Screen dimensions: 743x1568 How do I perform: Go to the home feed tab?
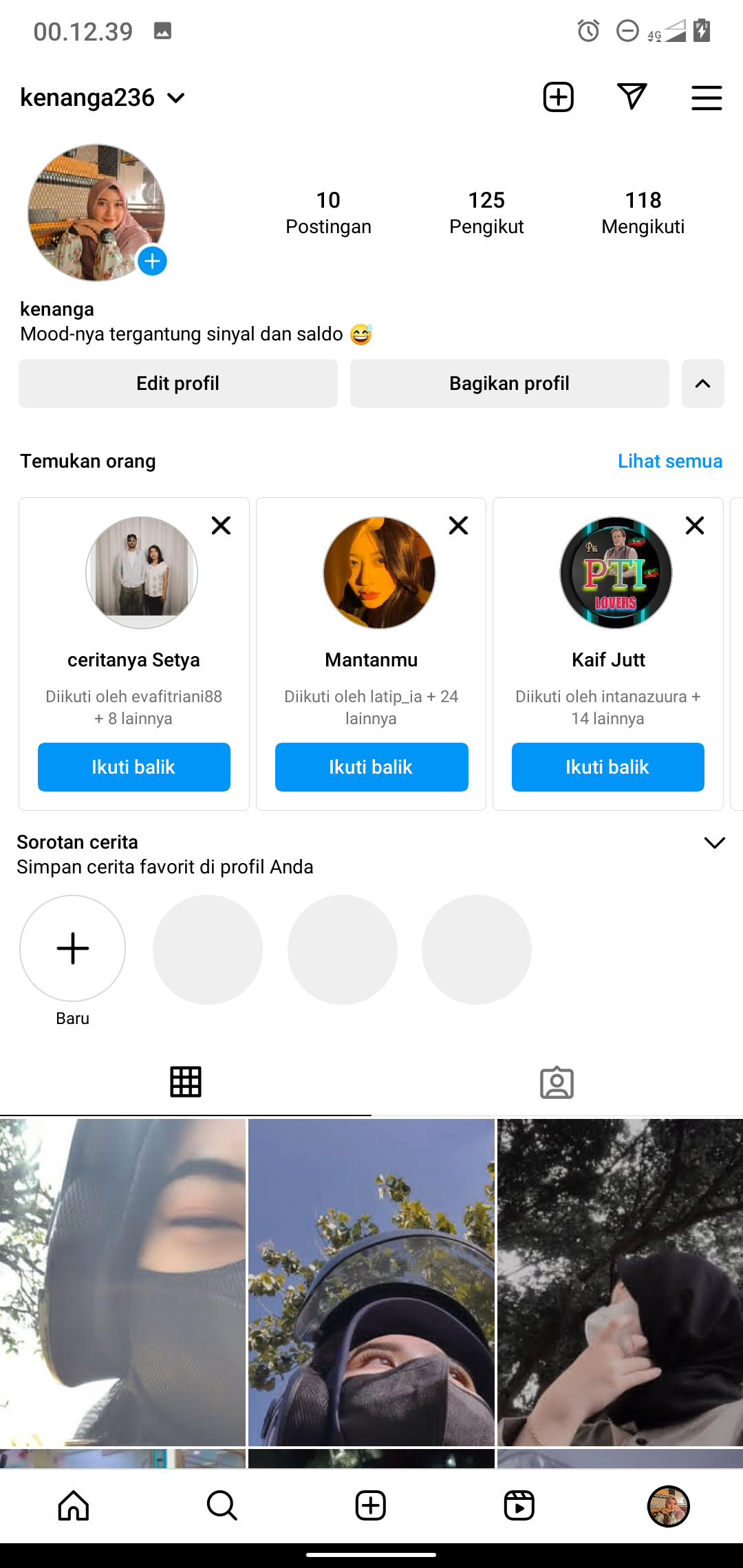tap(74, 1505)
